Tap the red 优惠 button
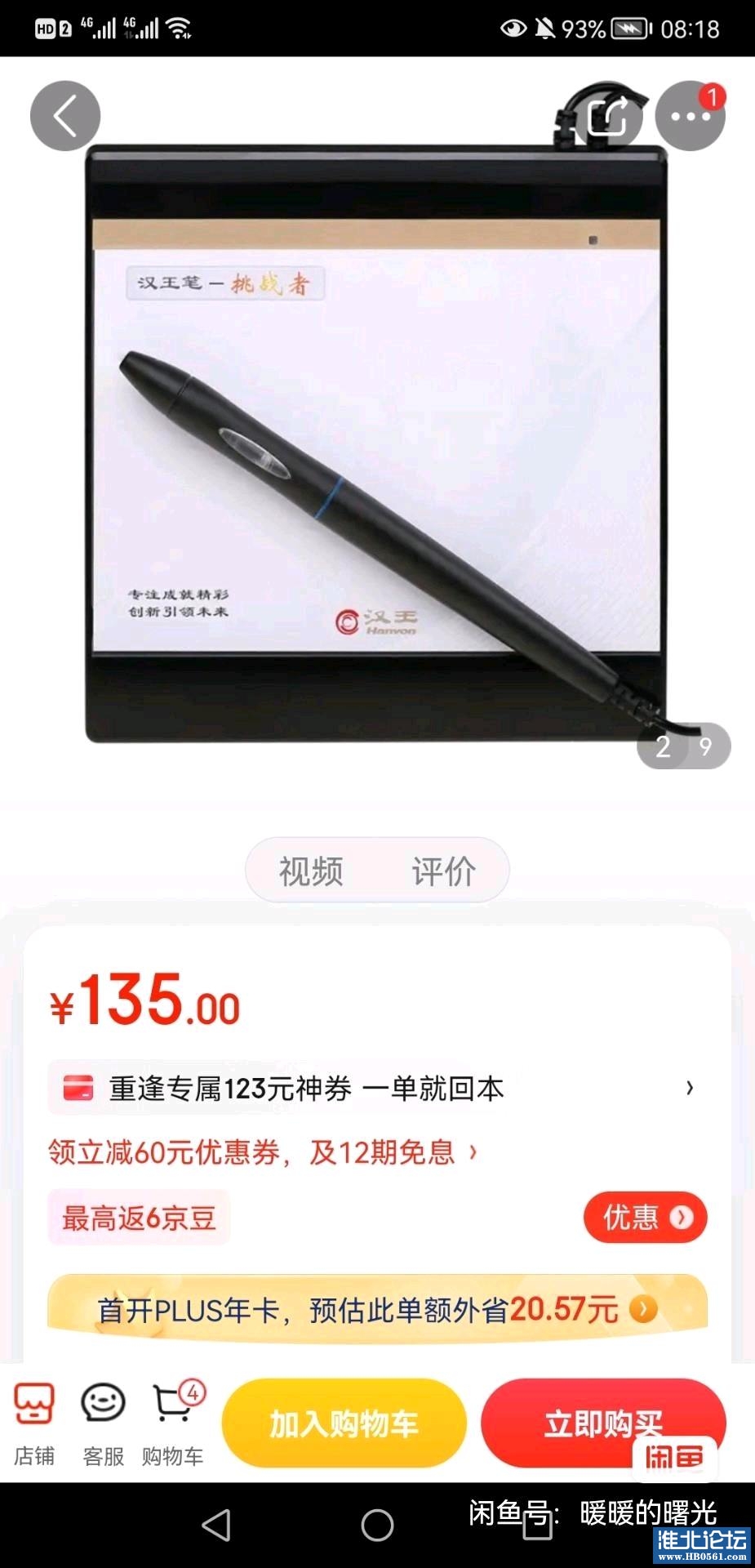Viewport: 755px width, 1568px height. click(x=645, y=1217)
